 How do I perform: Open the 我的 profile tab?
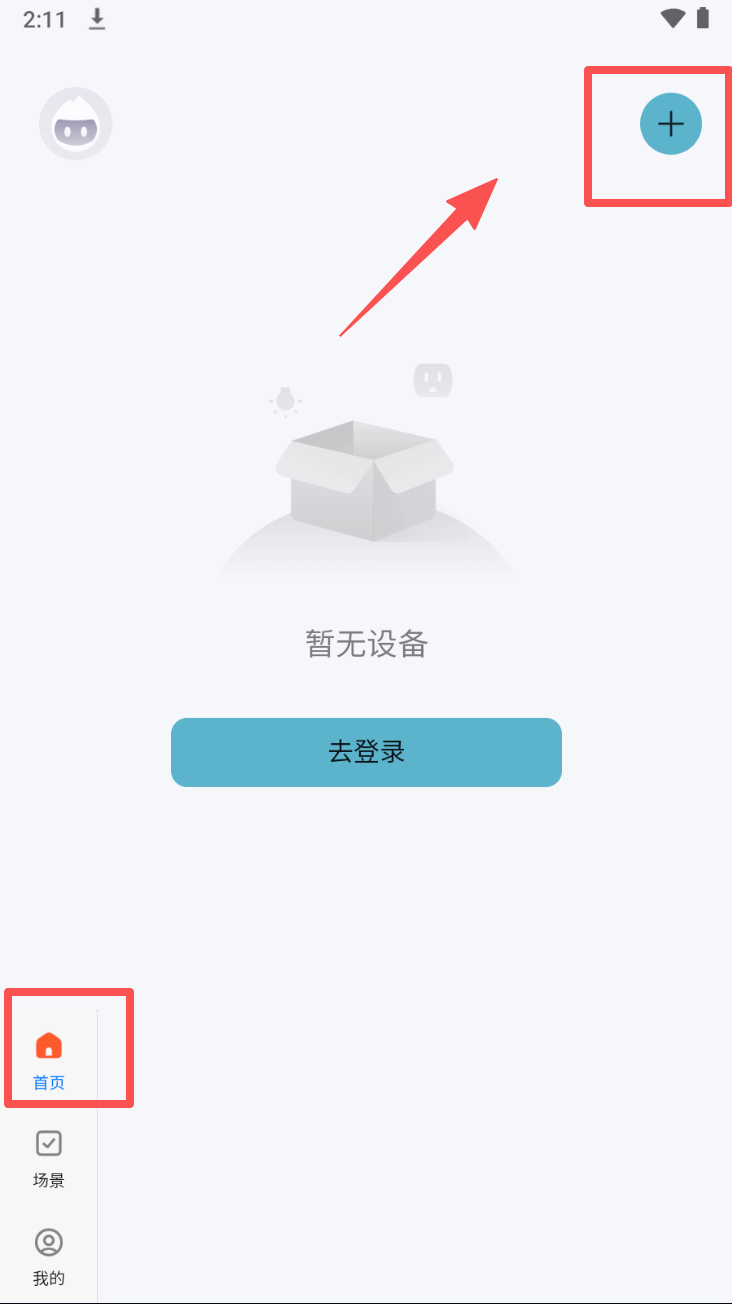[49, 1256]
